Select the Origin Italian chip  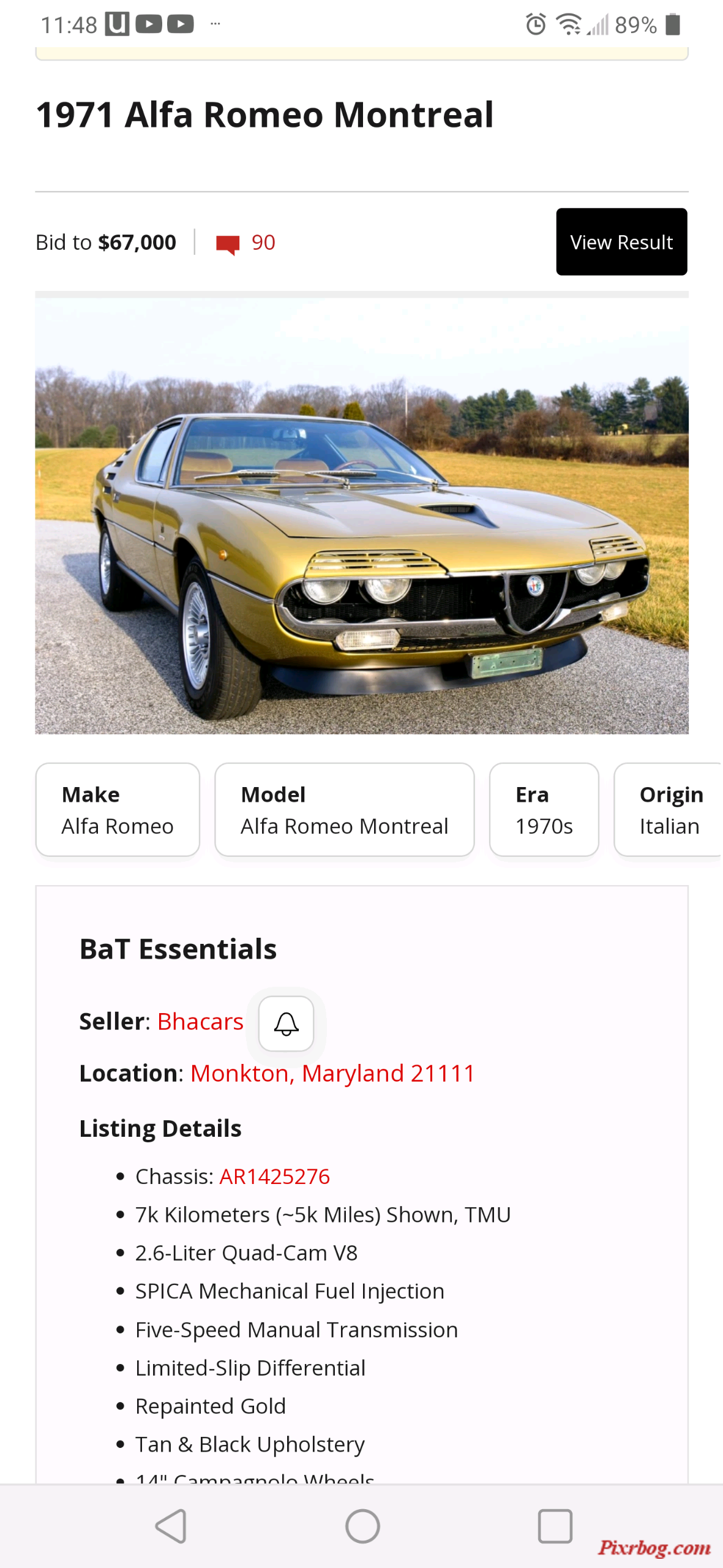pyautogui.click(x=669, y=810)
